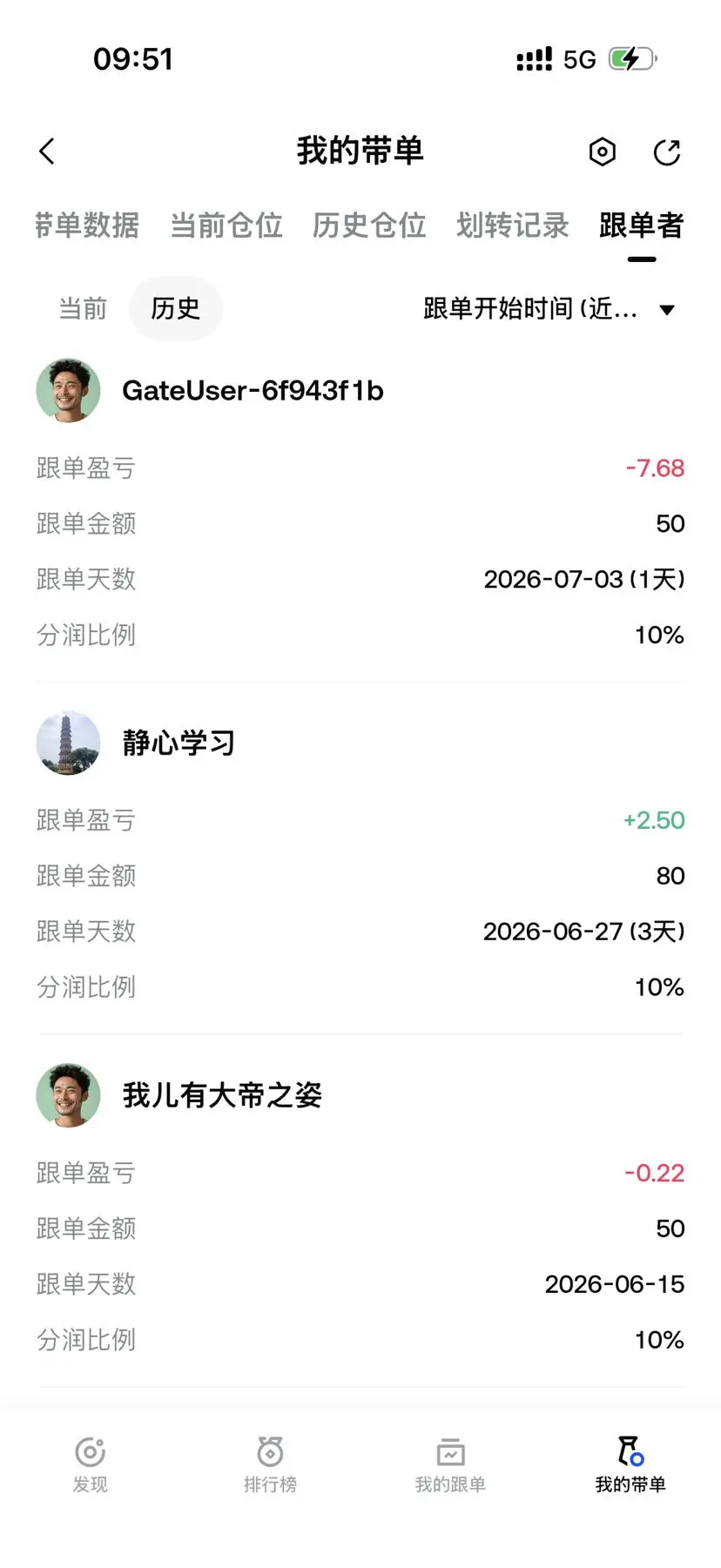Open the 我的跟单 bottom tab
The width and height of the screenshot is (721, 1568).
(450, 1464)
